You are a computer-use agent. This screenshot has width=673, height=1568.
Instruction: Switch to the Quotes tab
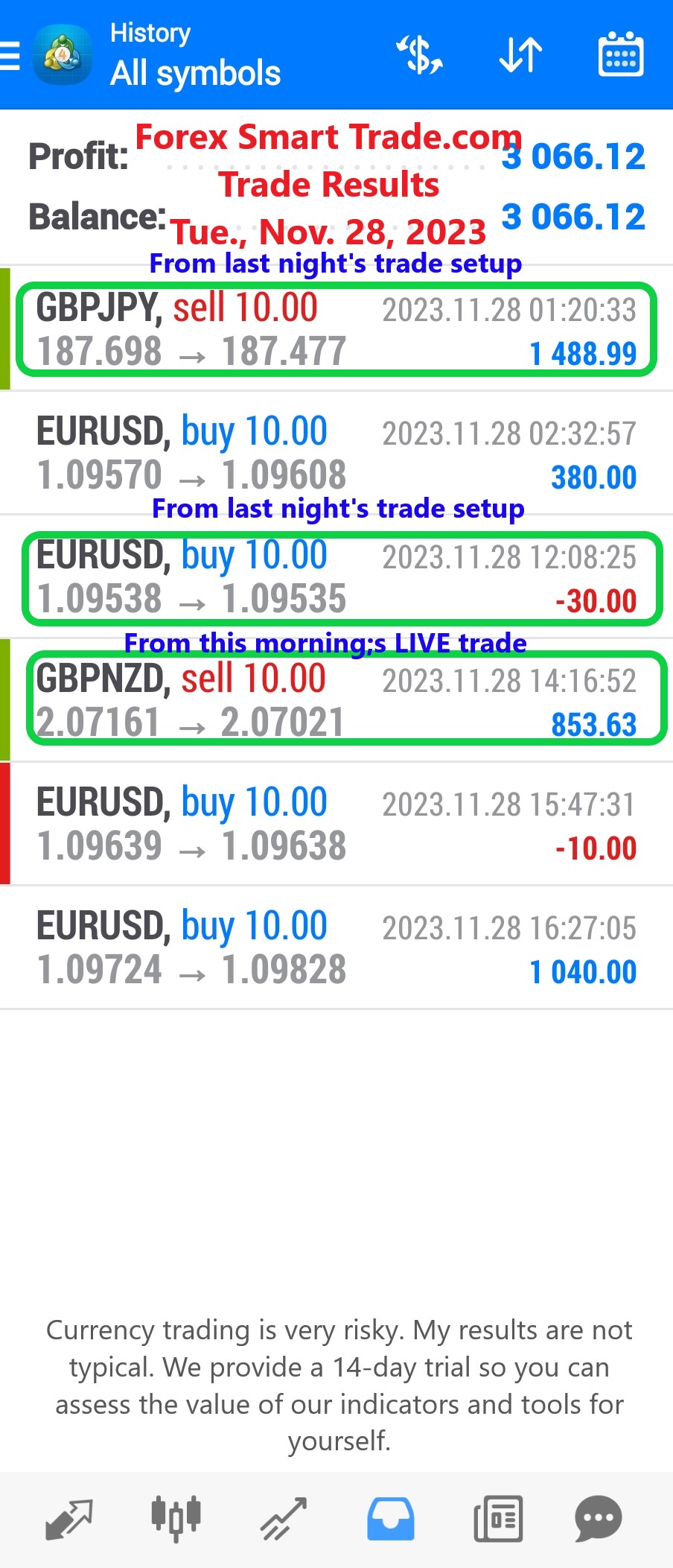[68, 1518]
